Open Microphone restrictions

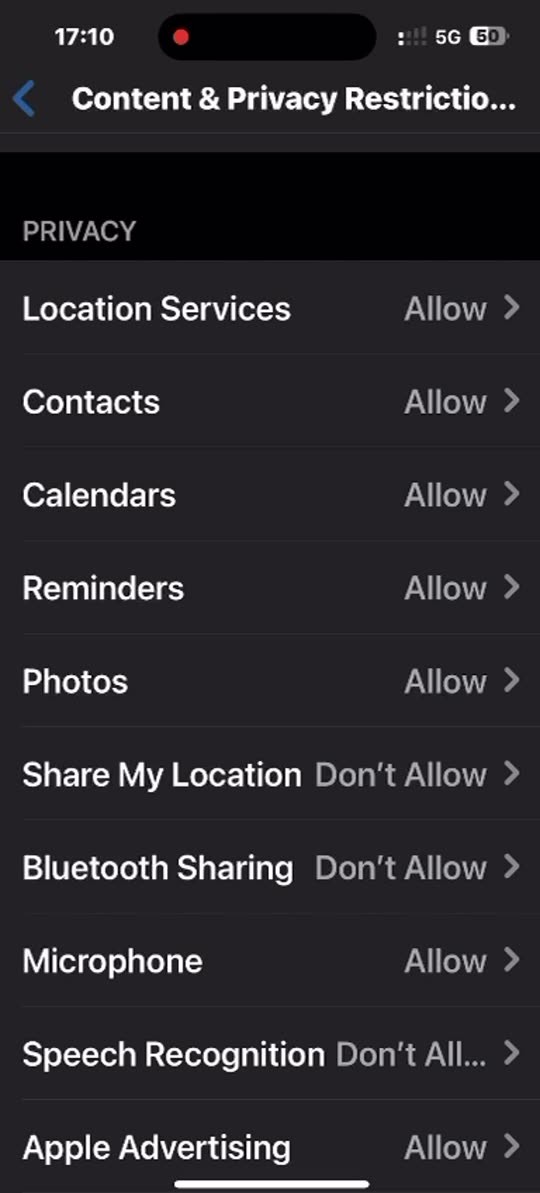coord(270,960)
